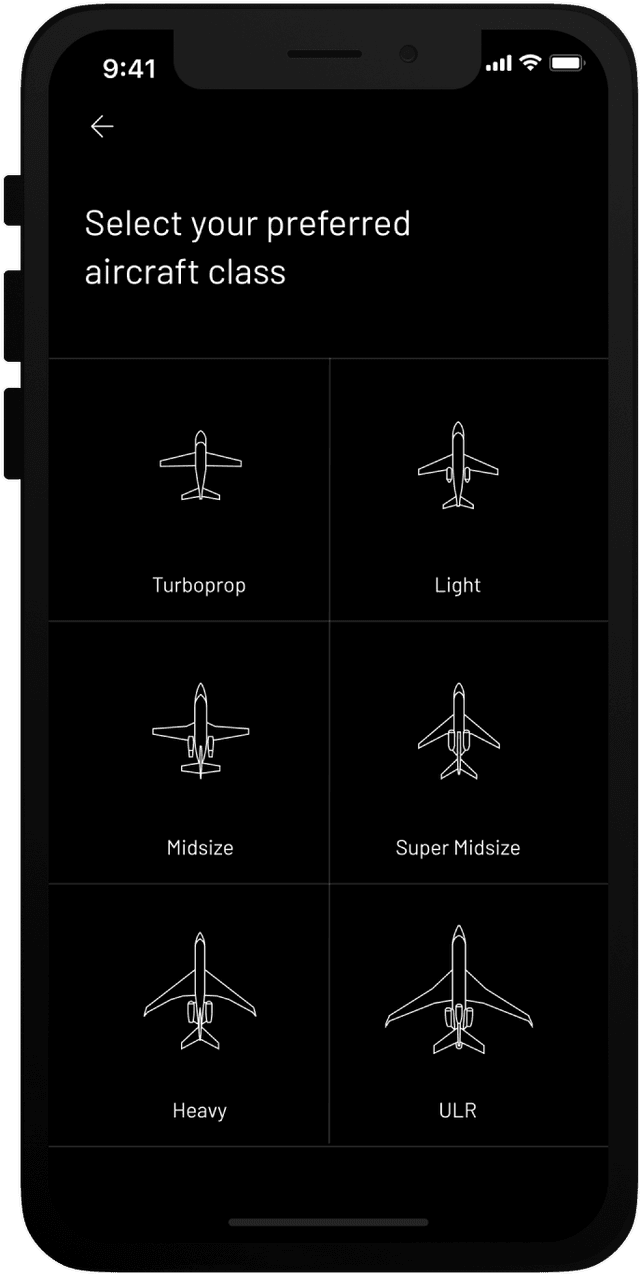640x1274 pixels.
Task: Go back using the arrow icon
Action: tap(102, 126)
